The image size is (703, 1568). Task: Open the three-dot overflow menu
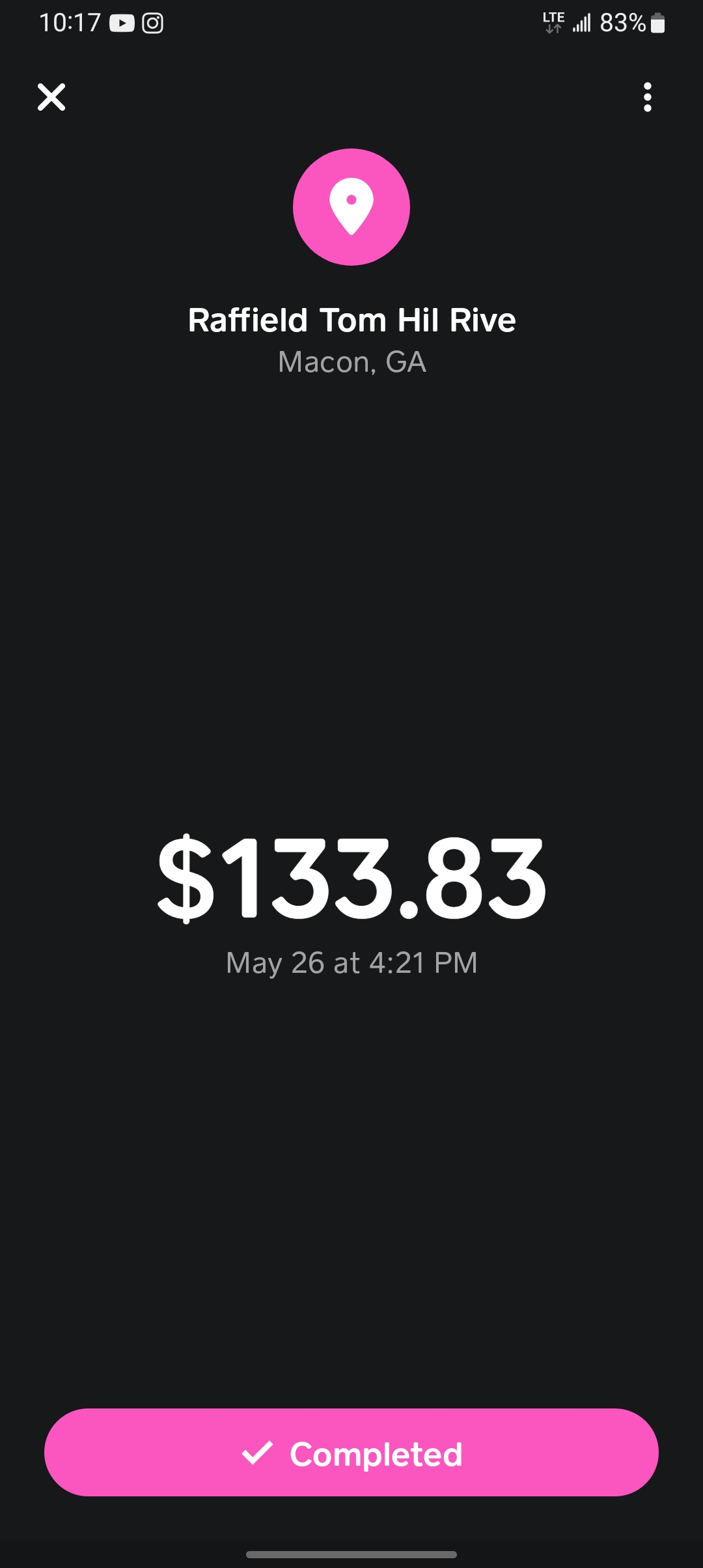pos(647,97)
